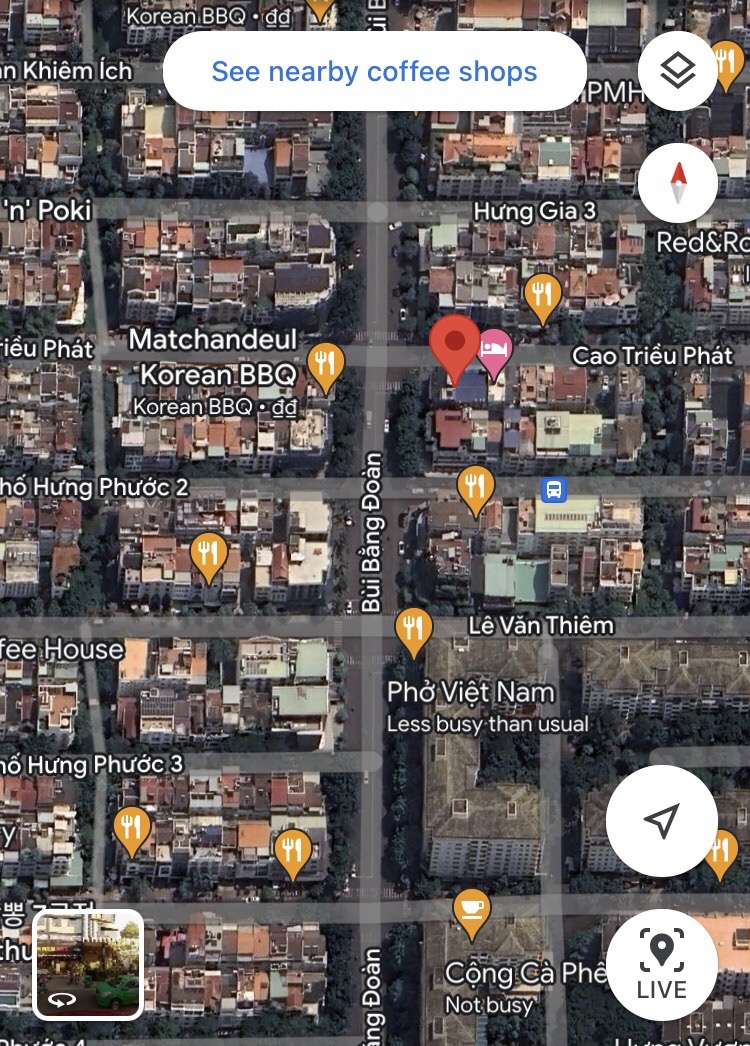Open the map layers selector
Screen dimensions: 750x1046
coord(677,71)
